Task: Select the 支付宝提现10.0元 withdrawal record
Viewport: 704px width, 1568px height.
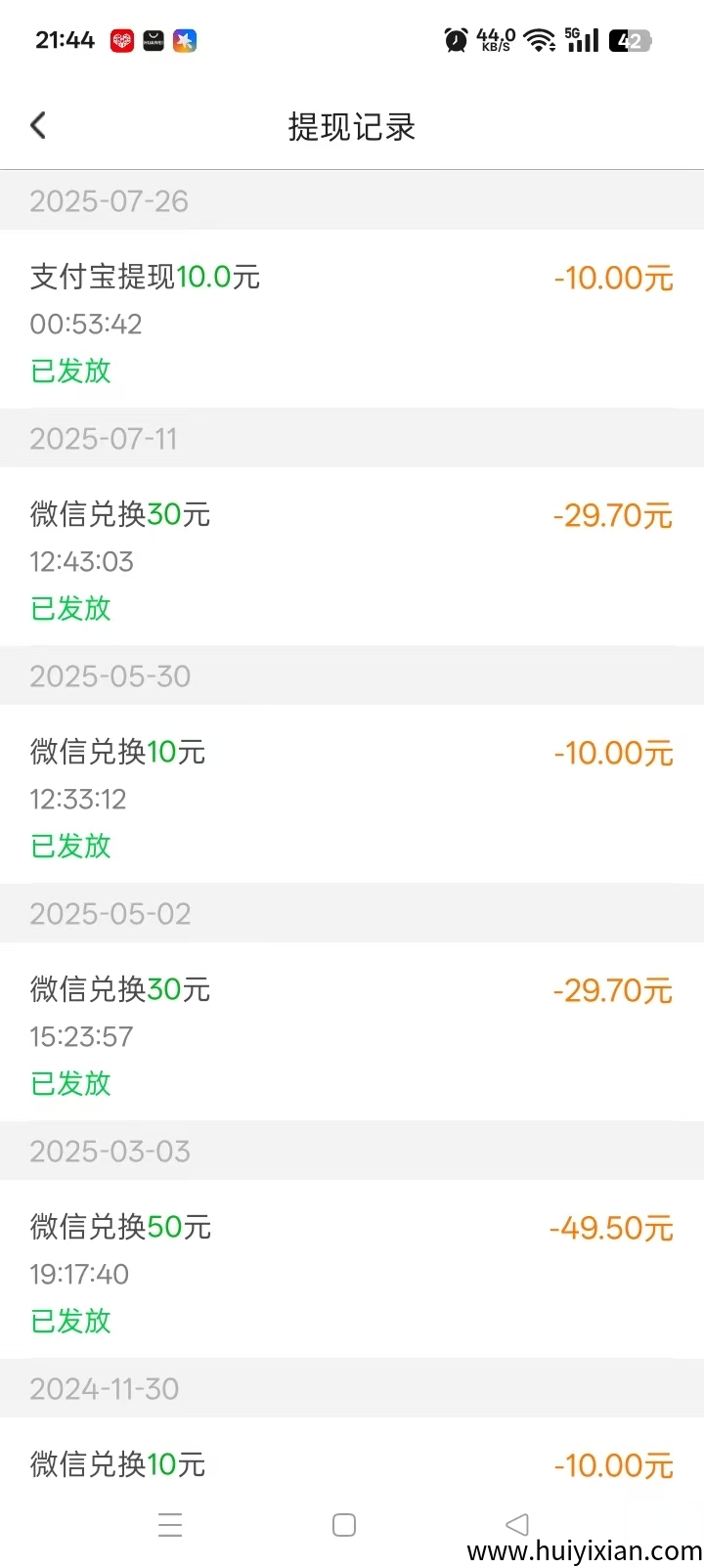Action: [x=143, y=278]
